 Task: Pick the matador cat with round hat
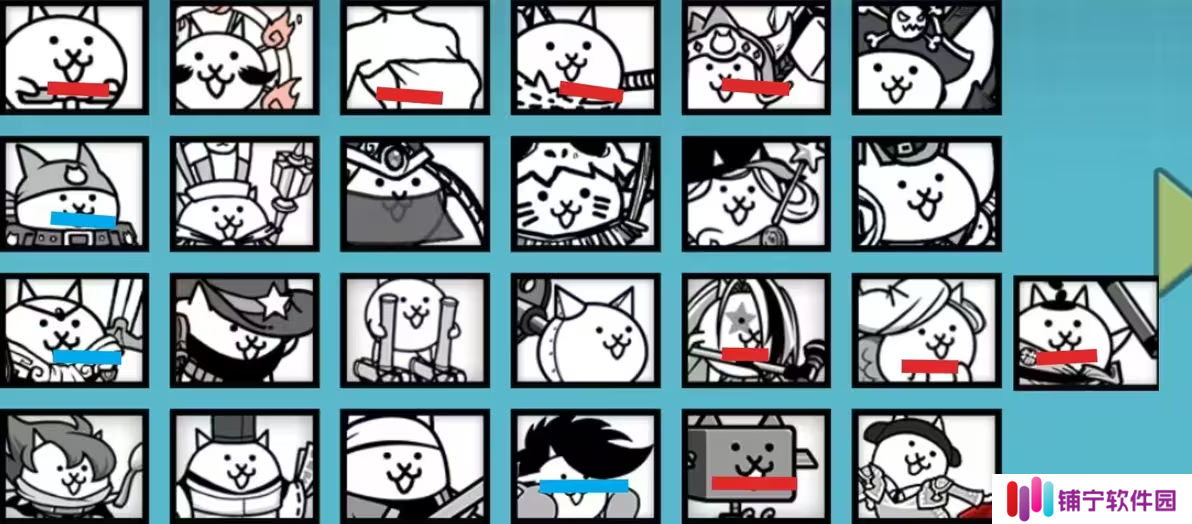pyautogui.click(x=926, y=466)
